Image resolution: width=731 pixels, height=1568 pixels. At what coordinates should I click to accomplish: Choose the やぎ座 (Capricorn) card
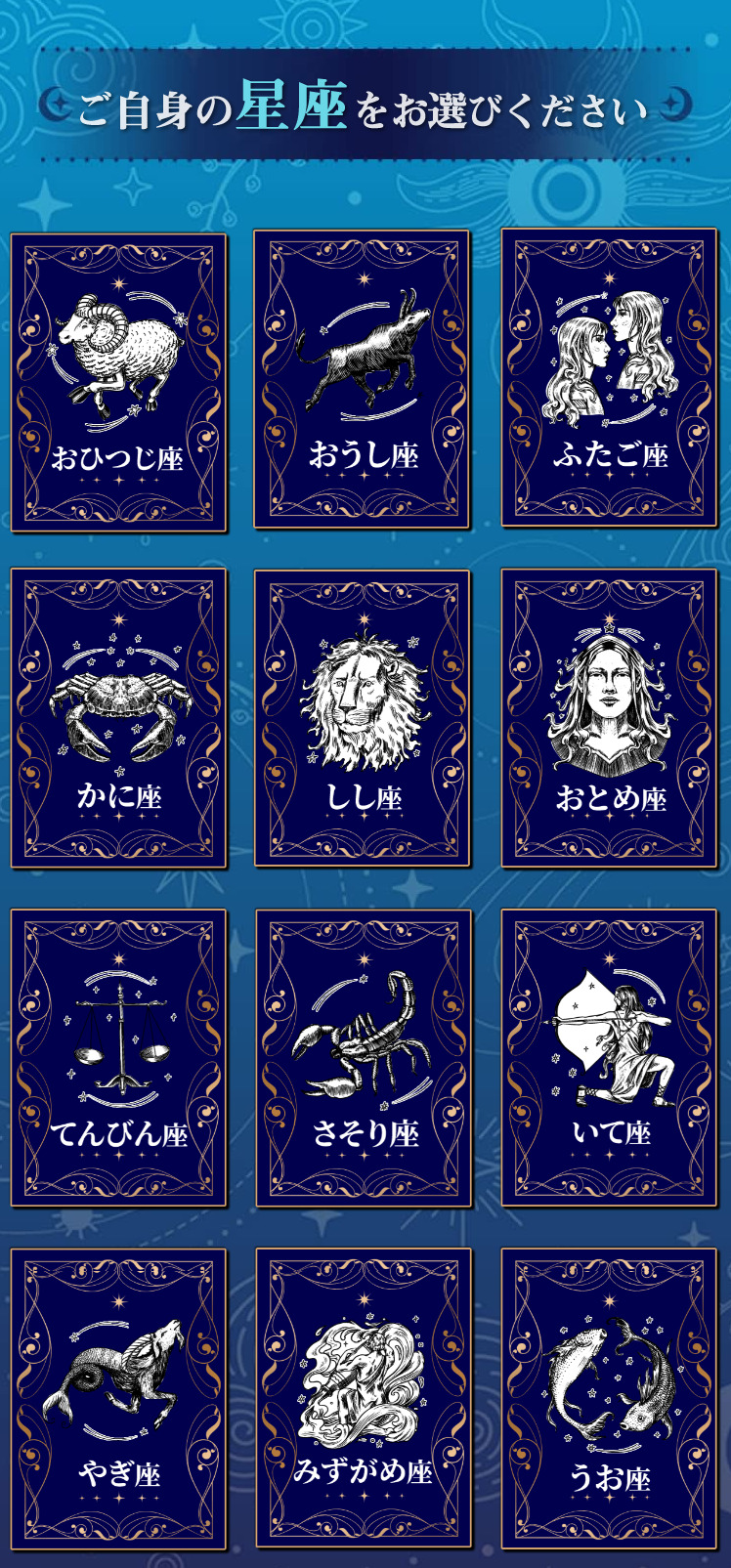[x=118, y=1398]
